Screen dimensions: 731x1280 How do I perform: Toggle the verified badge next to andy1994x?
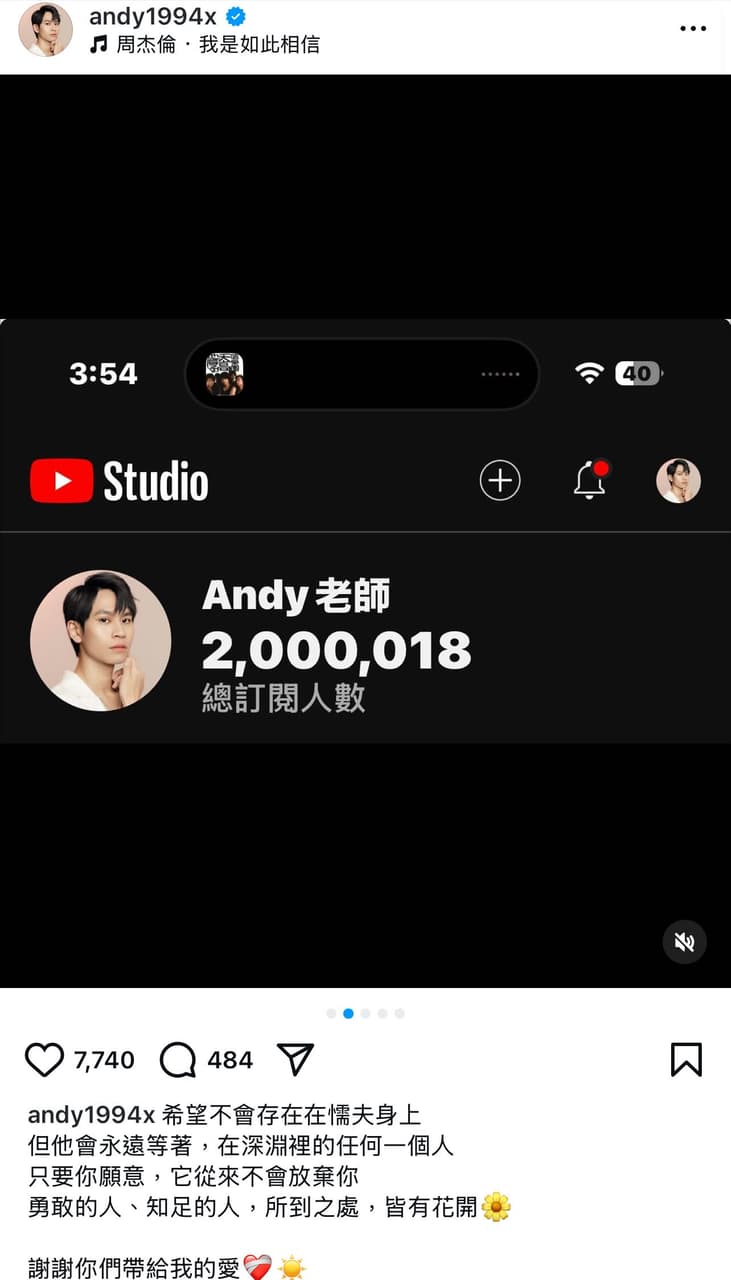point(236,16)
